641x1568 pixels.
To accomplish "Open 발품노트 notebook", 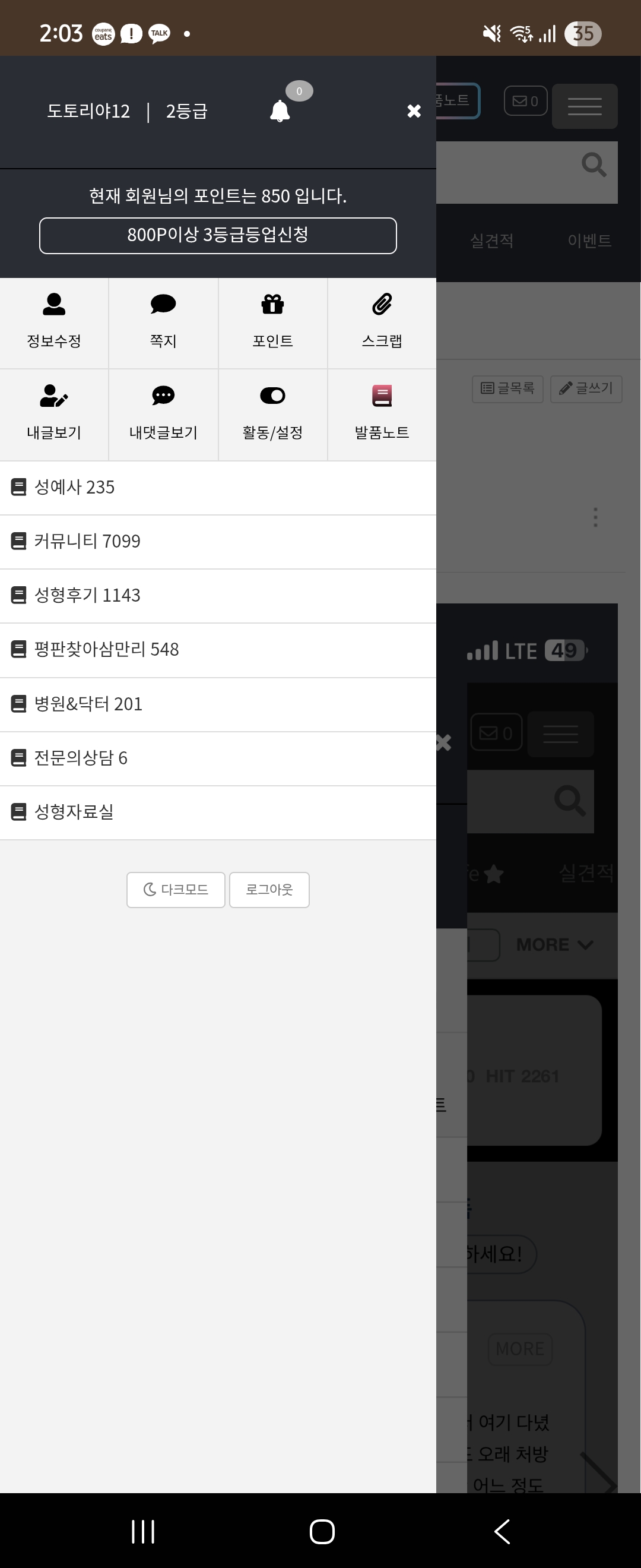I will tap(382, 414).
